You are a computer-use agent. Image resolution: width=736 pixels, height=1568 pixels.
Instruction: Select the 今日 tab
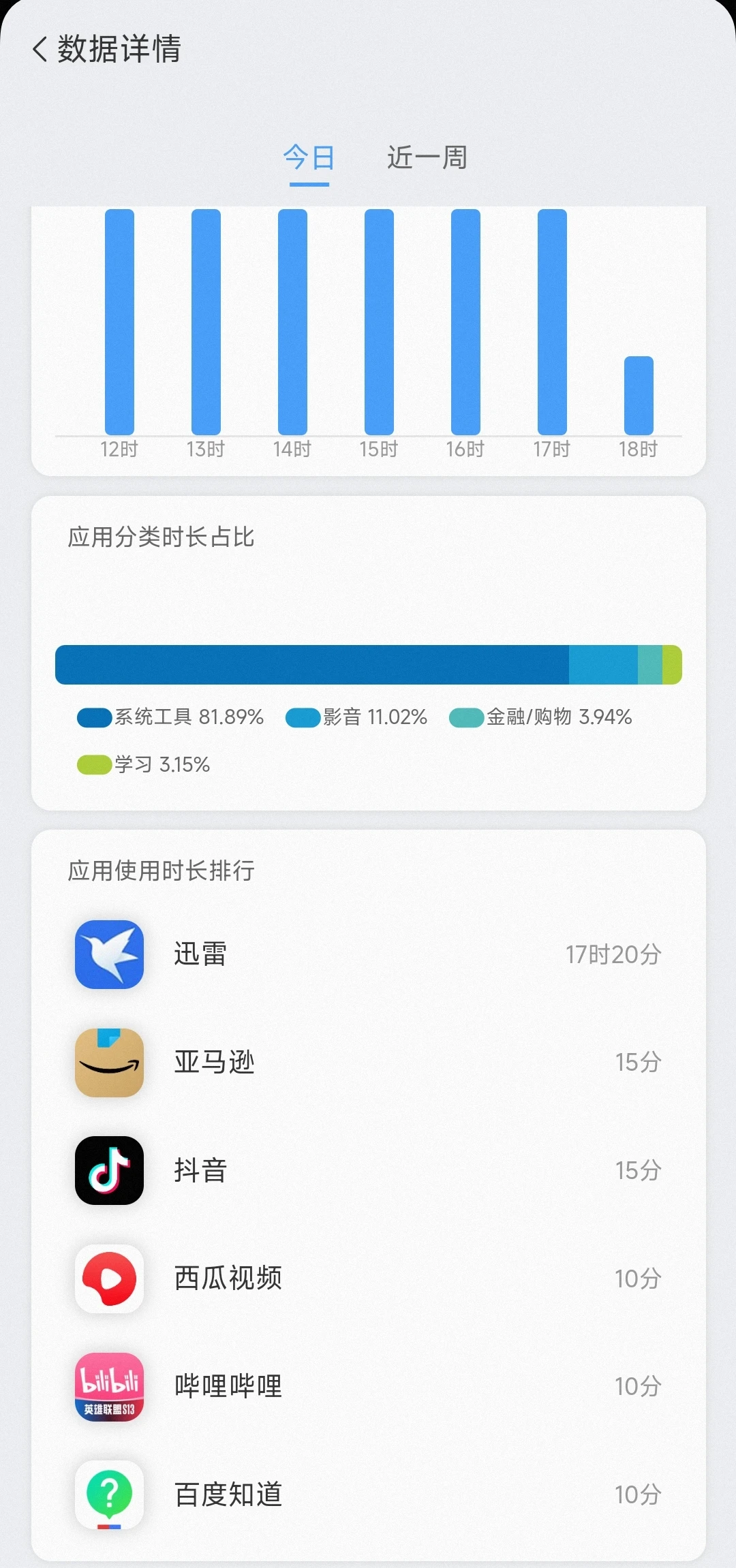click(309, 157)
